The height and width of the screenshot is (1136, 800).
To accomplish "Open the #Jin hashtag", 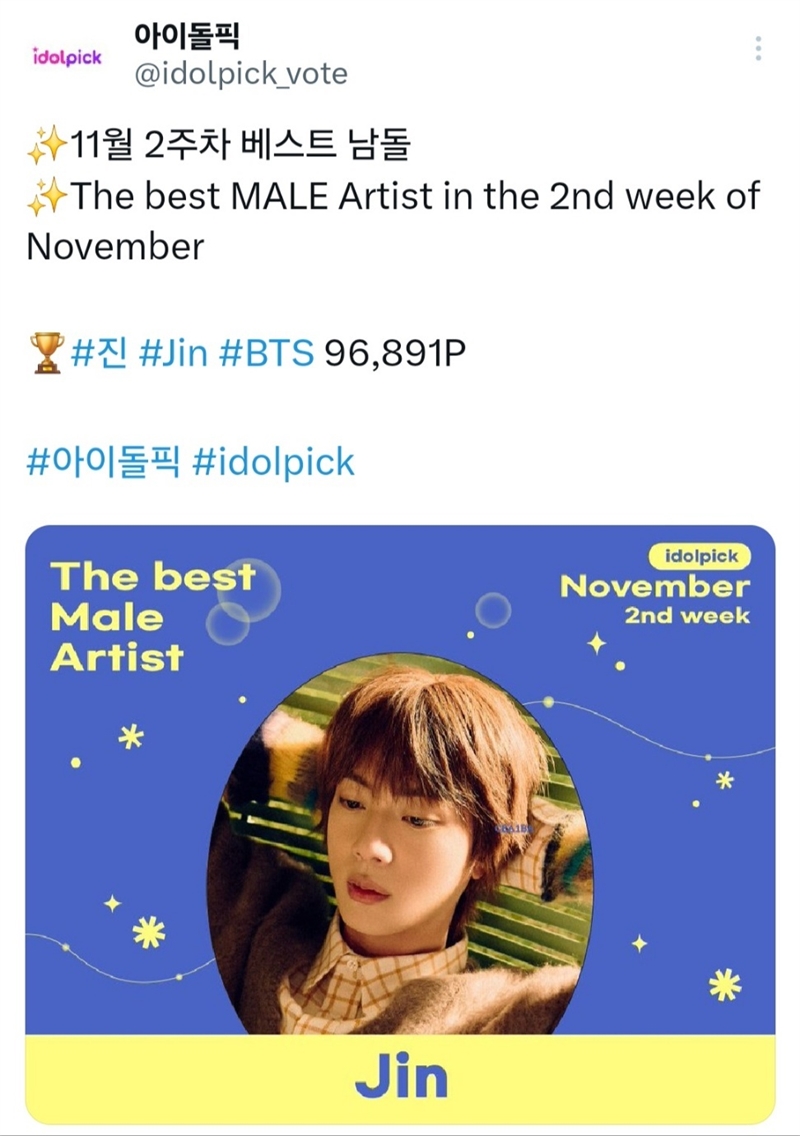I will click(172, 354).
